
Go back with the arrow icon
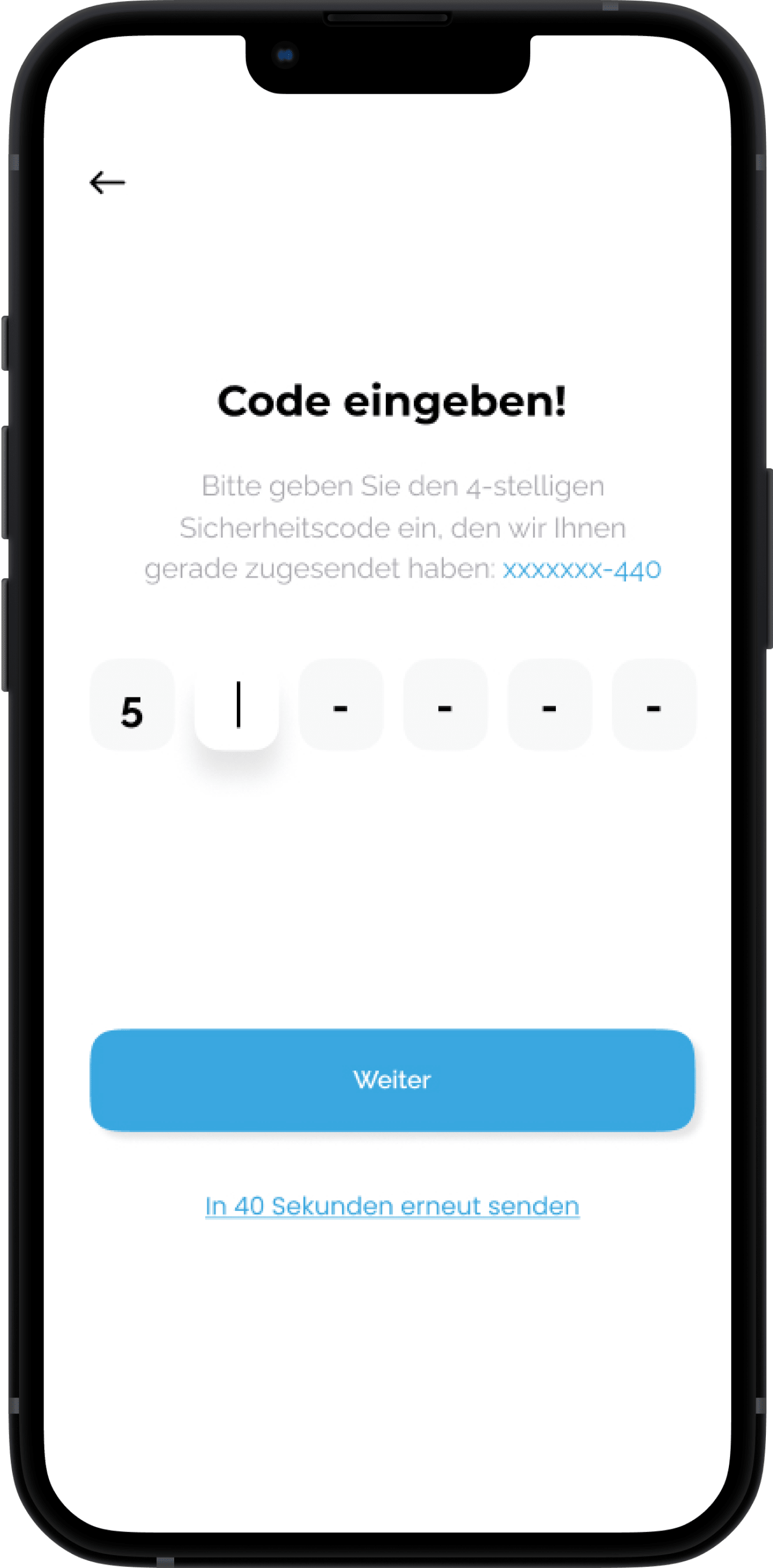pyautogui.click(x=107, y=182)
